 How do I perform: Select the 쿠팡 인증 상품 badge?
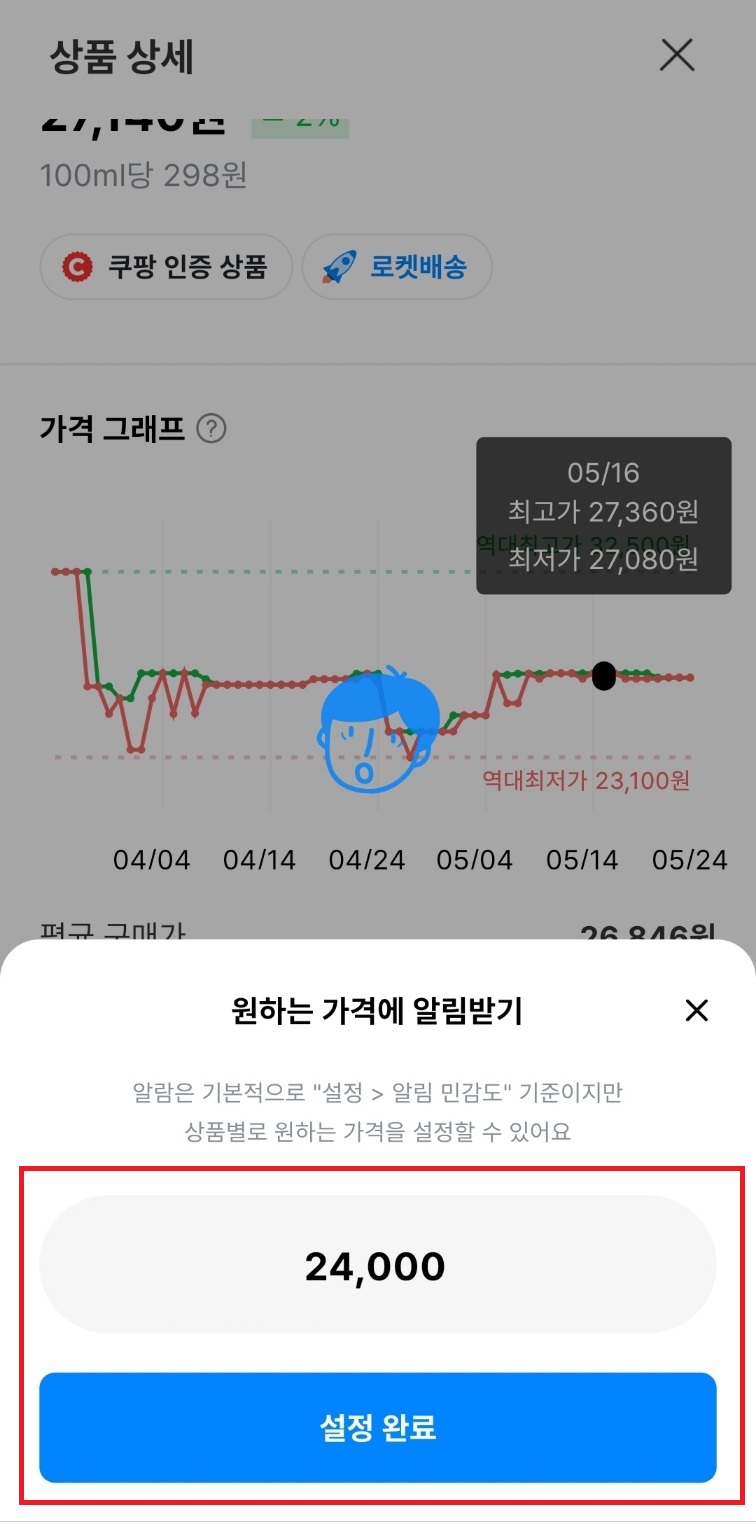(x=166, y=266)
